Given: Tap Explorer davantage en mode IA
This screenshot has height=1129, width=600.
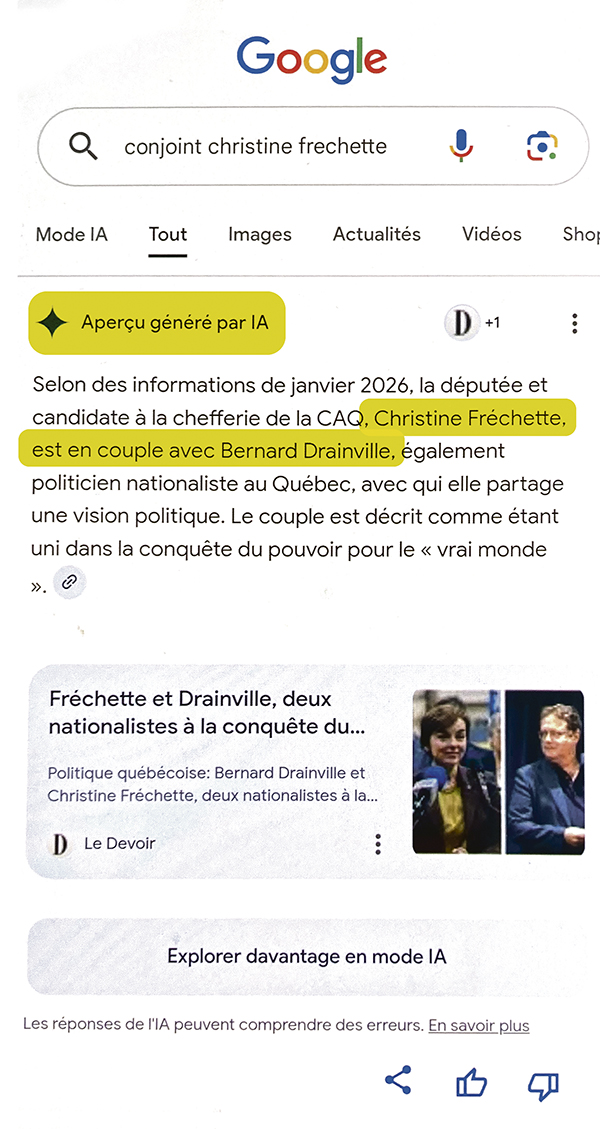Looking at the screenshot, I should 306,957.
